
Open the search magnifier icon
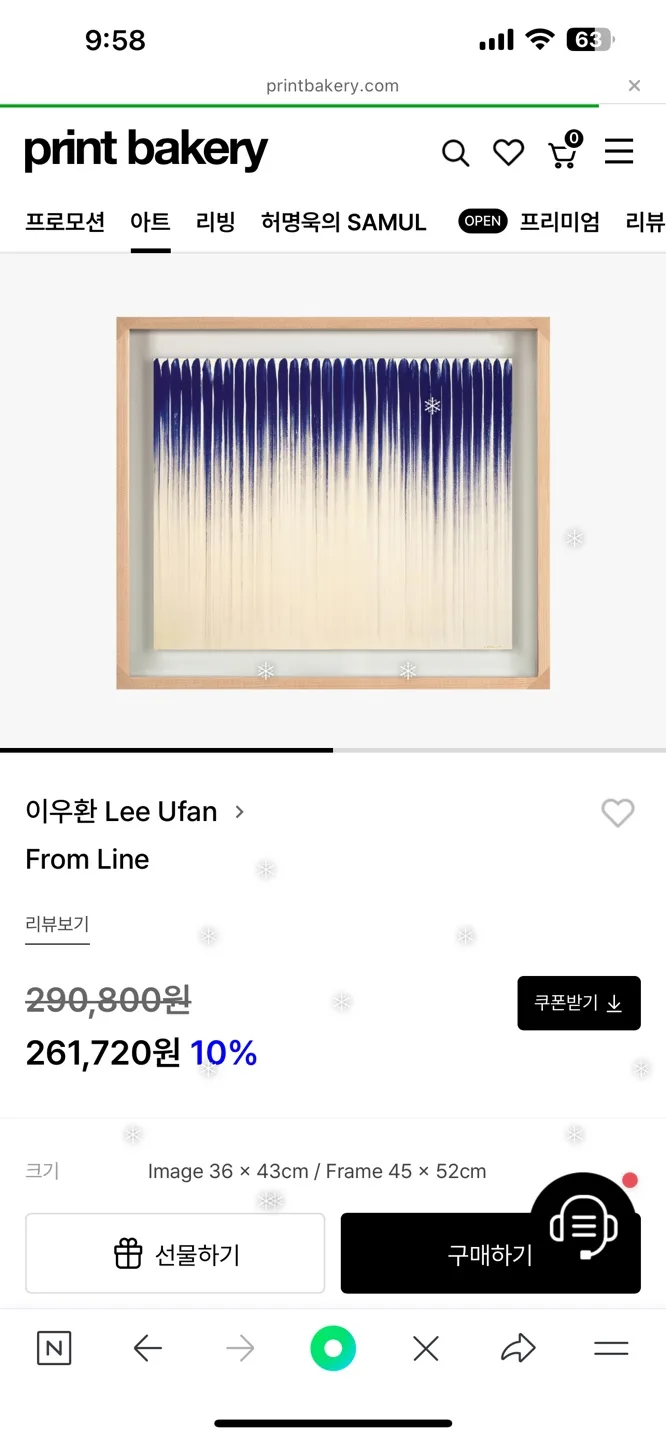click(x=455, y=153)
